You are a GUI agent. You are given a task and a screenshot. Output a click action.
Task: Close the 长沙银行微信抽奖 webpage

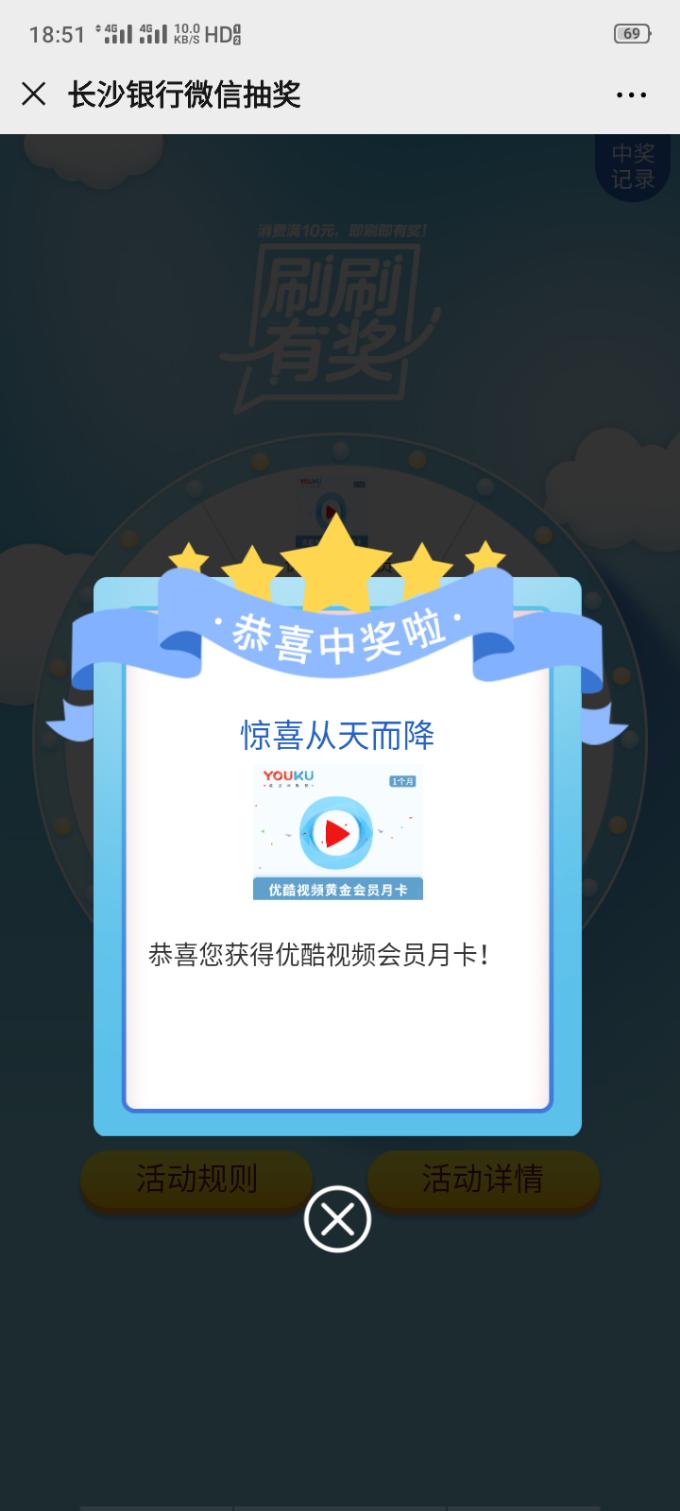[x=34, y=95]
